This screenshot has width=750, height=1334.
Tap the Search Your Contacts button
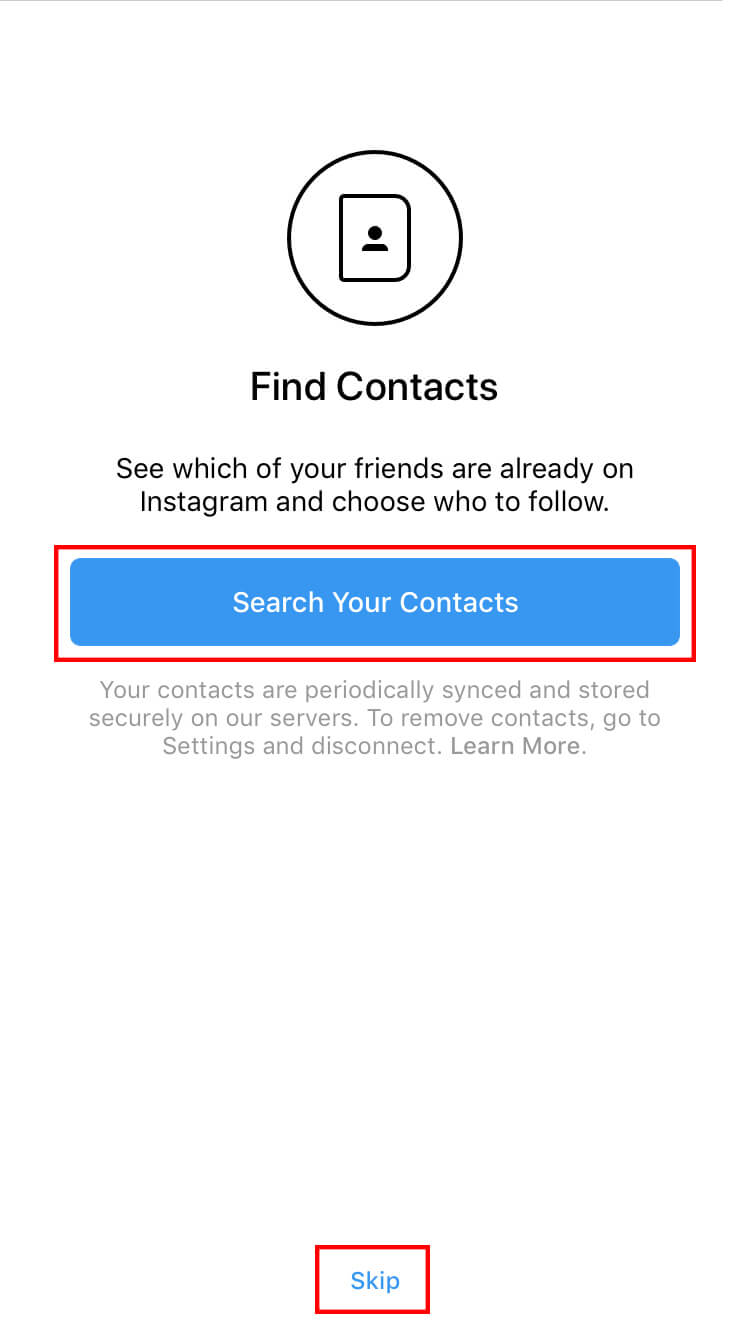click(375, 602)
